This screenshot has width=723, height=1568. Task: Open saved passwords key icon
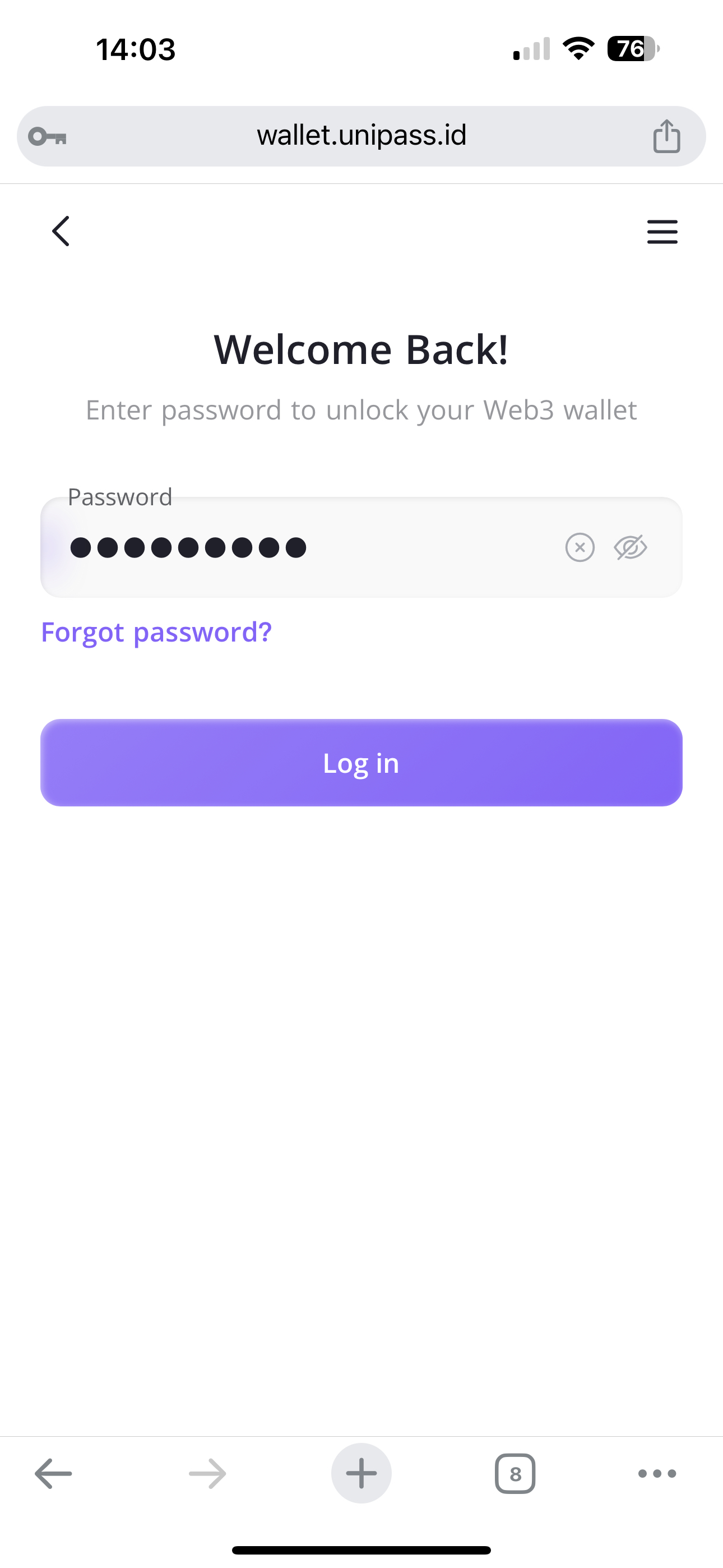48,136
